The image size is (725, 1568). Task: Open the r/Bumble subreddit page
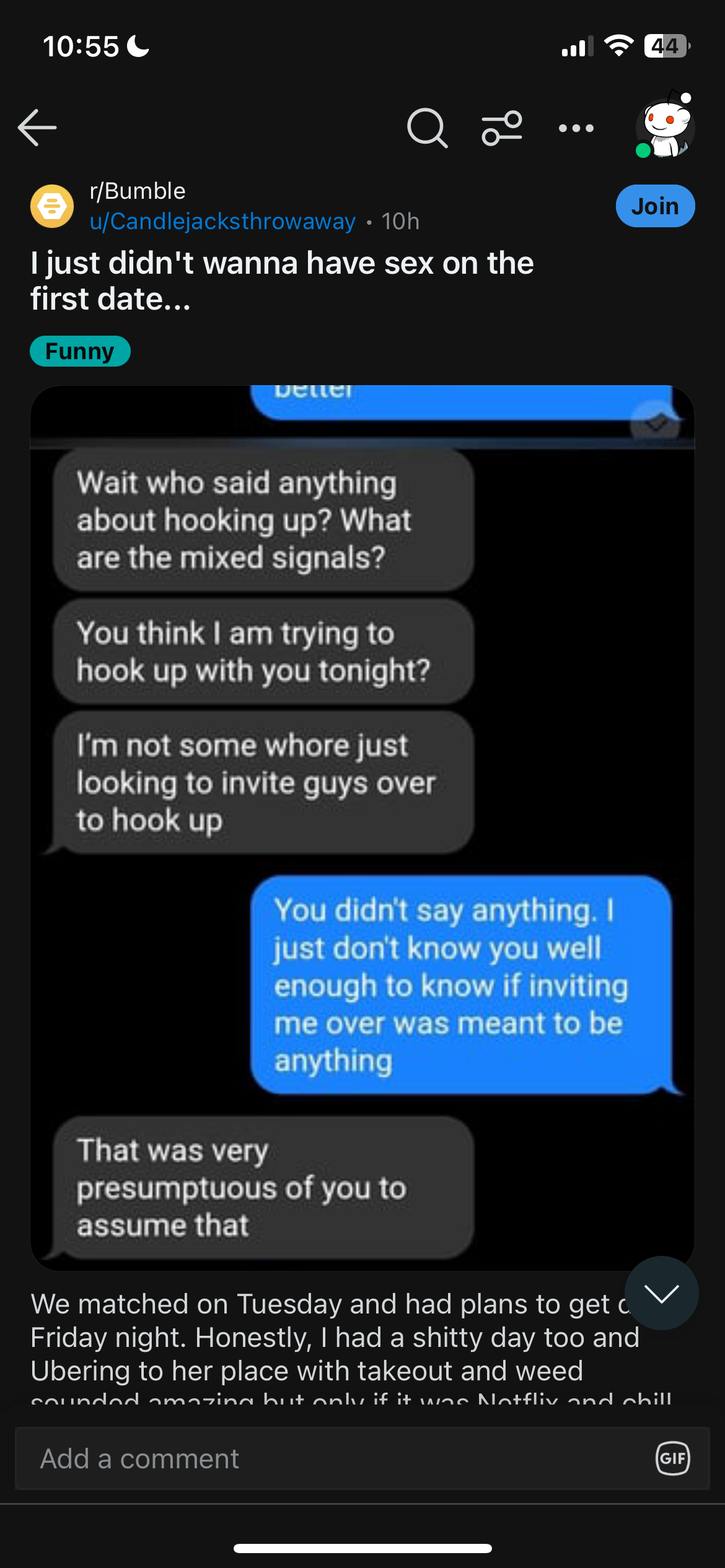pos(138,191)
